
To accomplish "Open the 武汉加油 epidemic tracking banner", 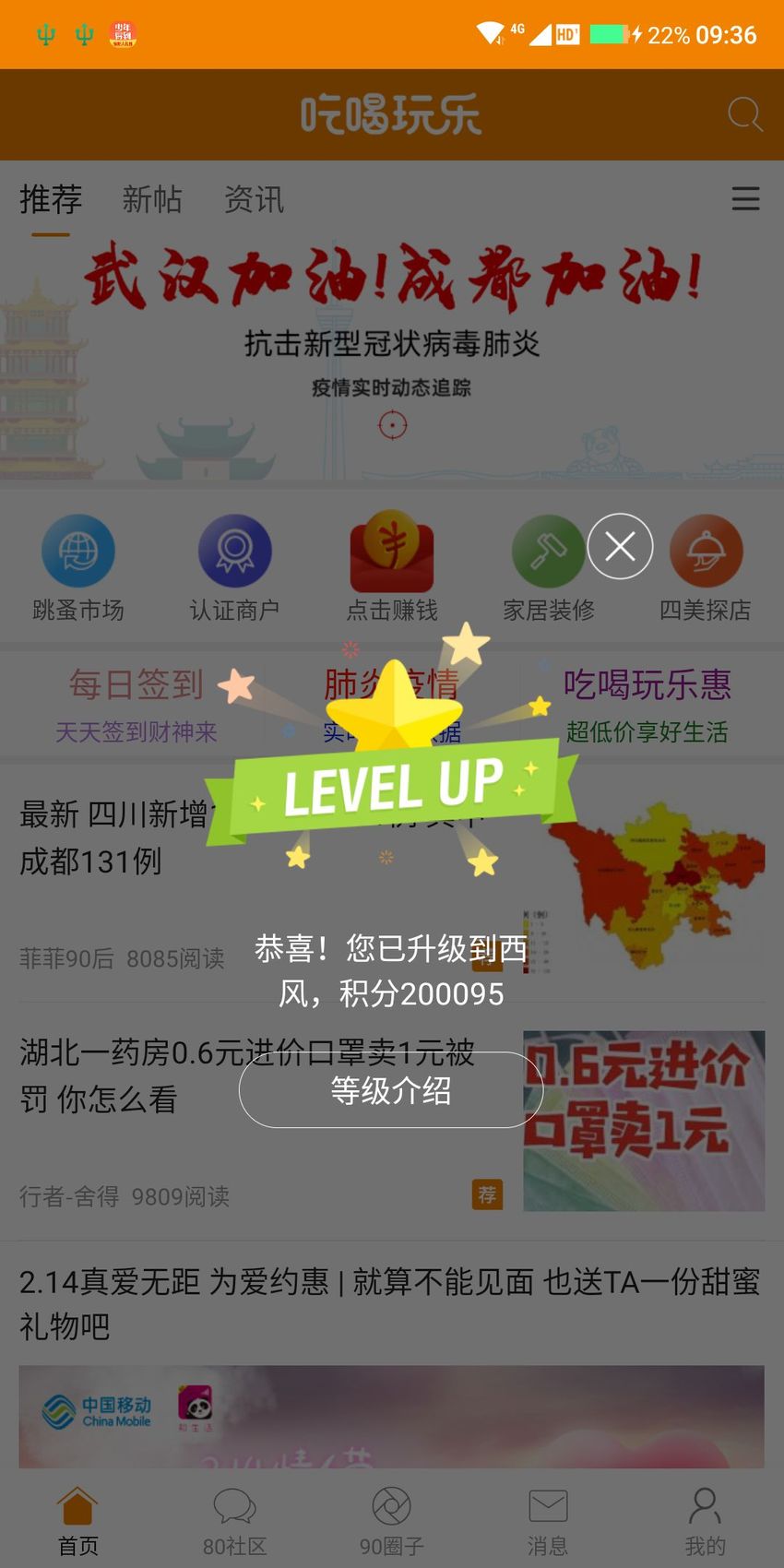I will coord(392,360).
